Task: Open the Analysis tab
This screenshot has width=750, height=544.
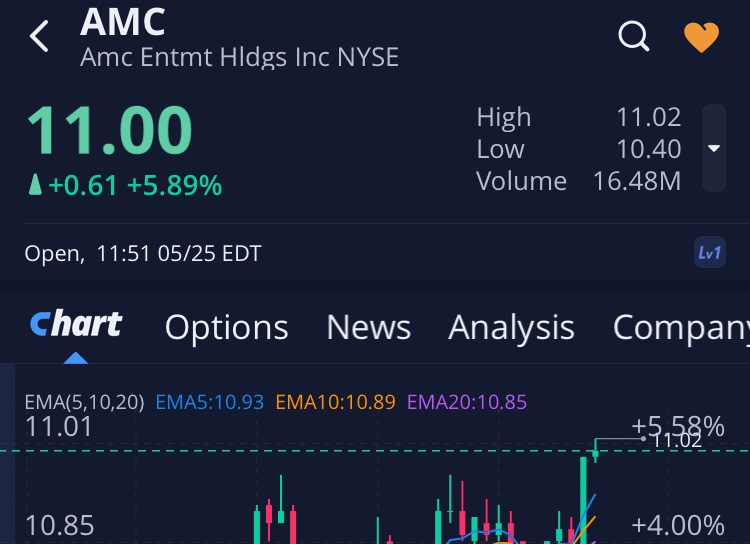Action: point(511,327)
